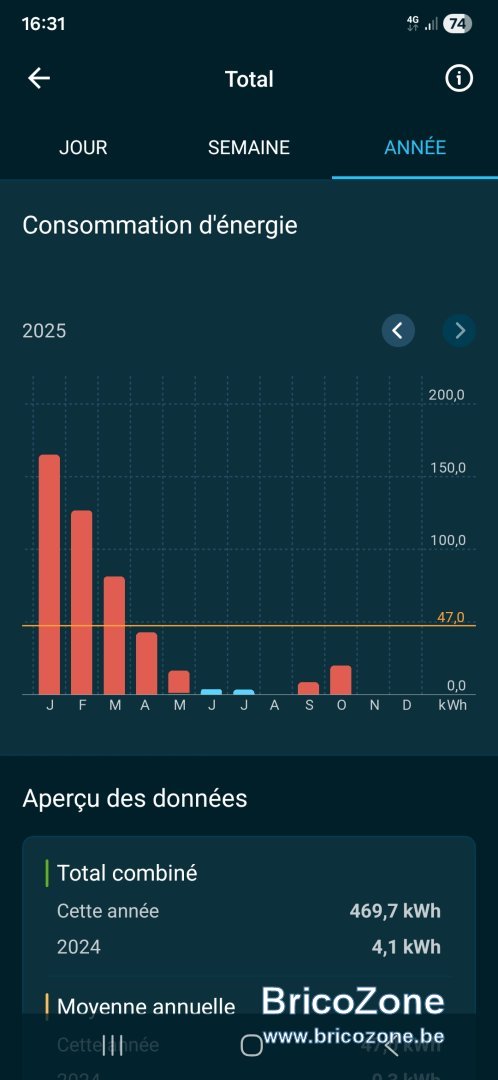Switch to the JOUR tab
This screenshot has height=1080, width=498.
tap(83, 147)
